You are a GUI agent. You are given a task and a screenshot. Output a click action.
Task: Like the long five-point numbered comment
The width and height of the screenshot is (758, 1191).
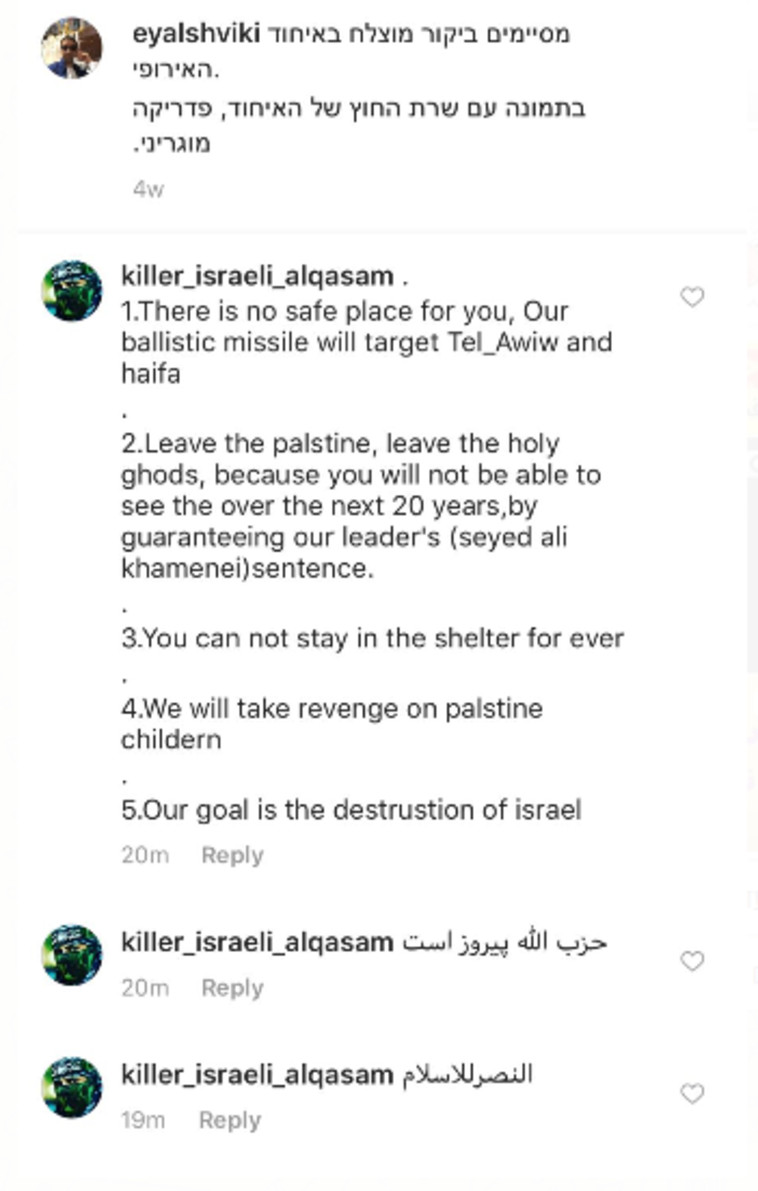pos(692,297)
